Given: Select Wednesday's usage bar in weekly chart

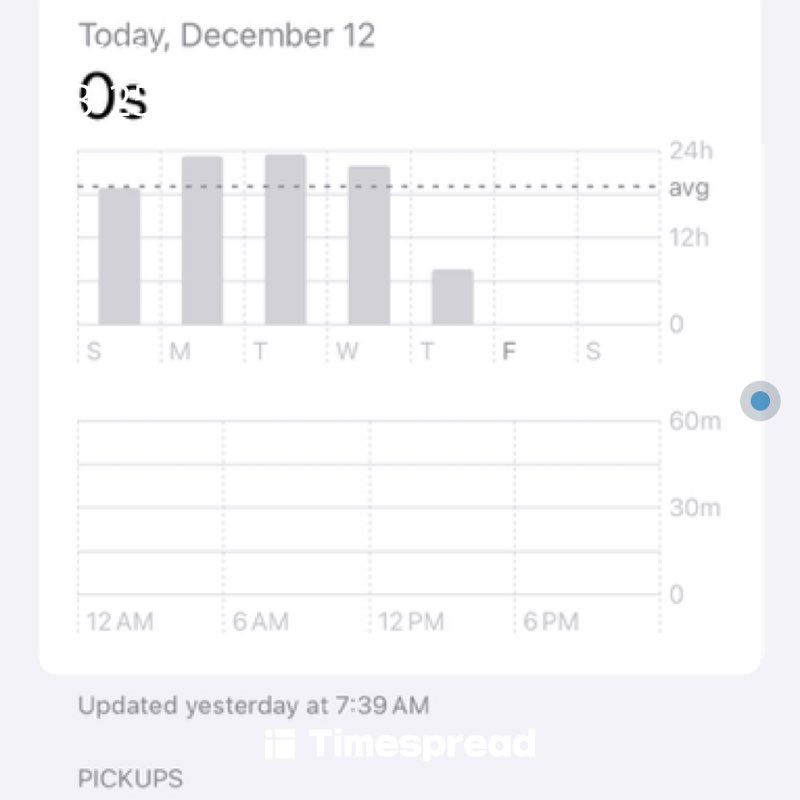Looking at the screenshot, I should pos(369,246).
